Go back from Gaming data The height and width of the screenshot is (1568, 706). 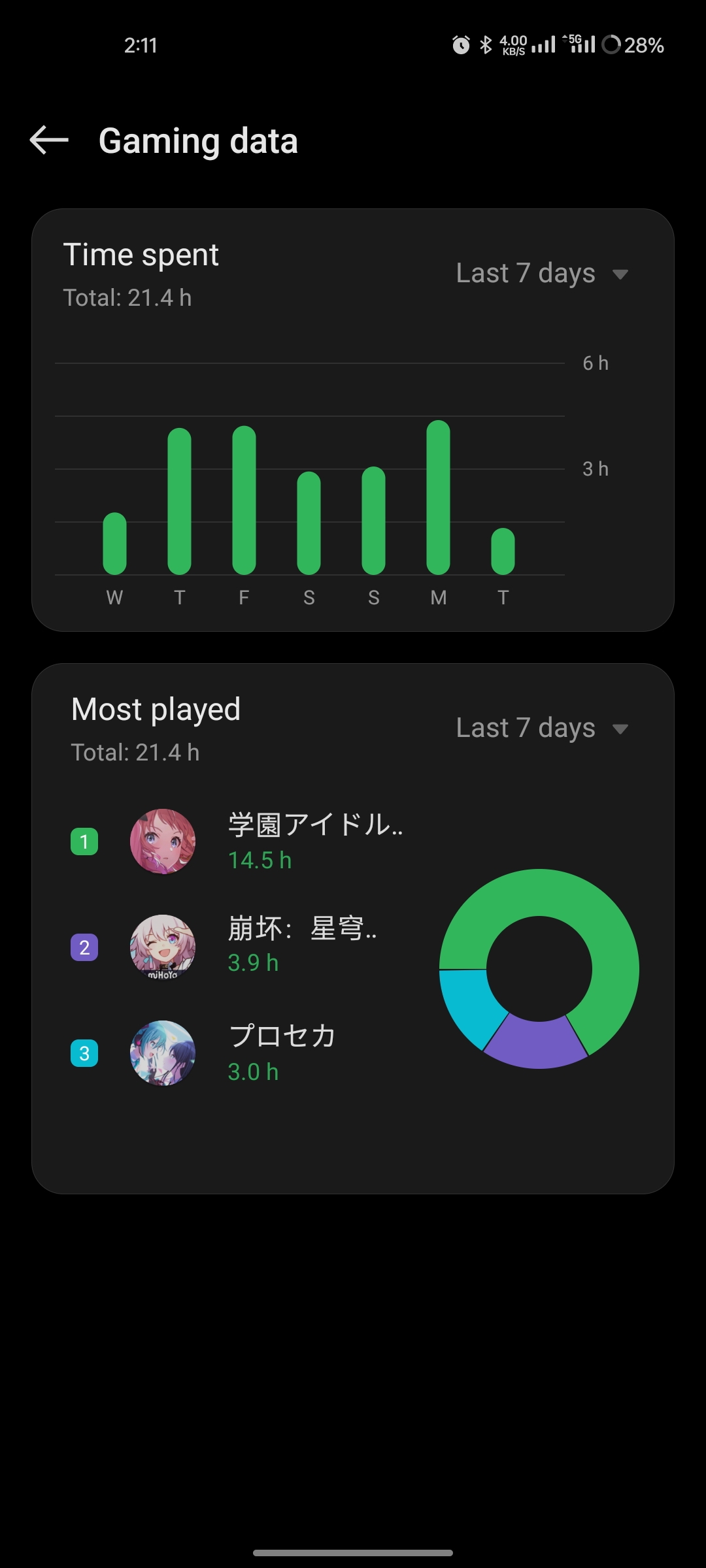click(x=50, y=140)
